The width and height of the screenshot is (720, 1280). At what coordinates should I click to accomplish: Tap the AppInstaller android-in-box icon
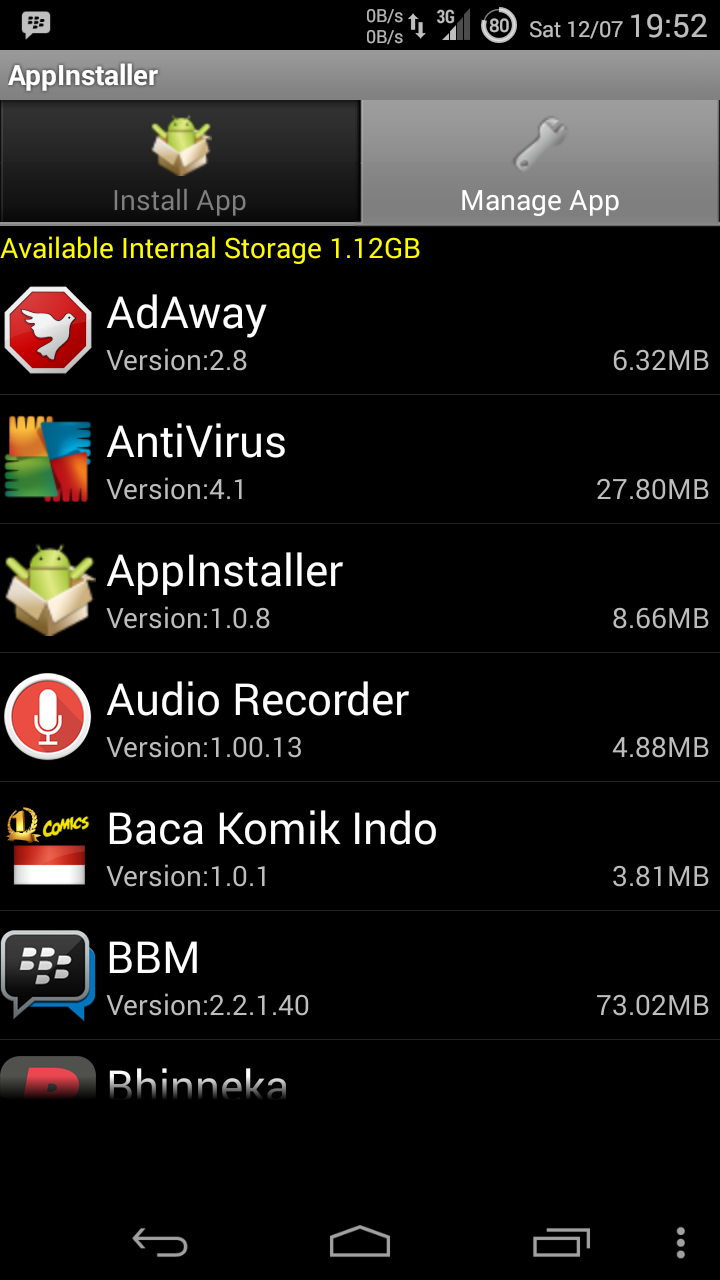pos(47,588)
